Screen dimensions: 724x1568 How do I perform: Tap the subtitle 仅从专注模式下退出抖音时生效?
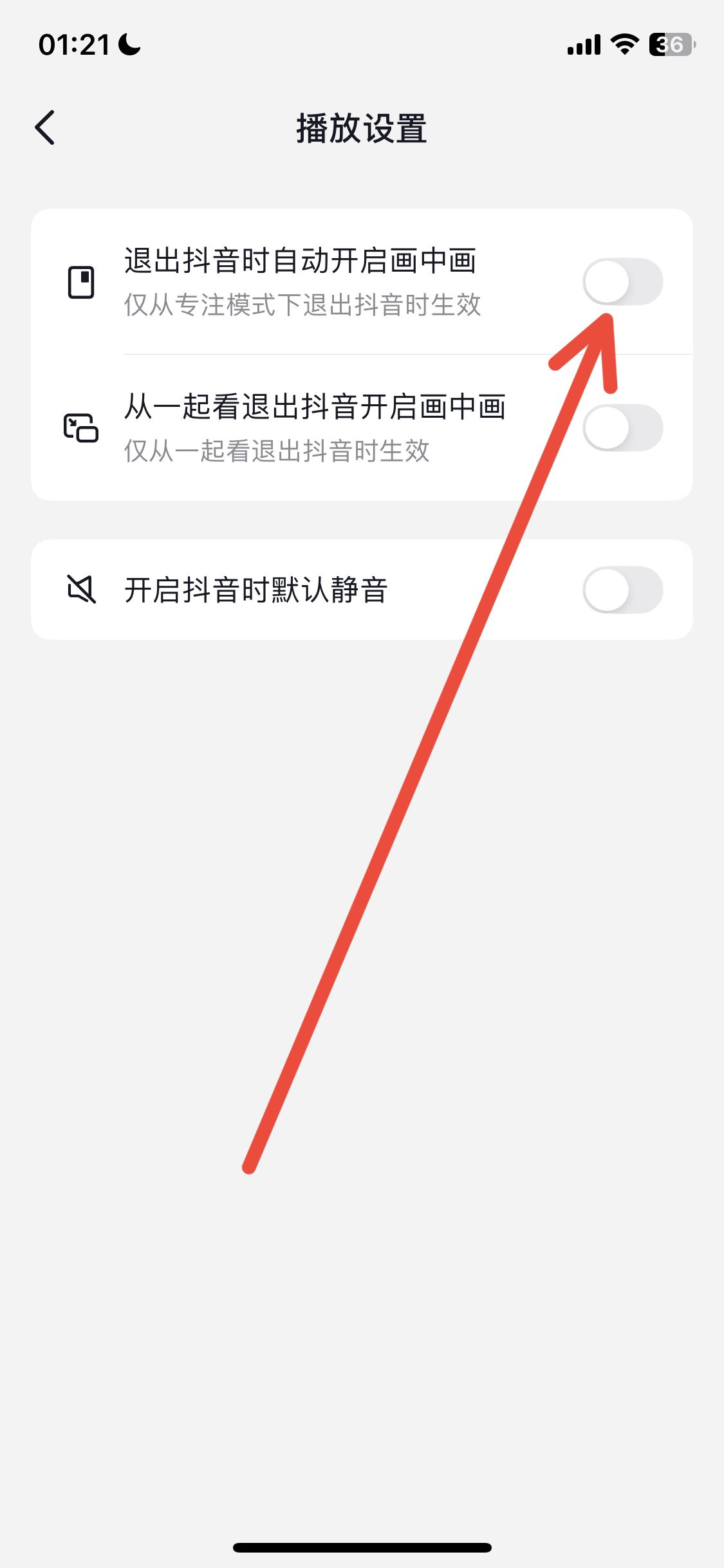pyautogui.click(x=302, y=306)
